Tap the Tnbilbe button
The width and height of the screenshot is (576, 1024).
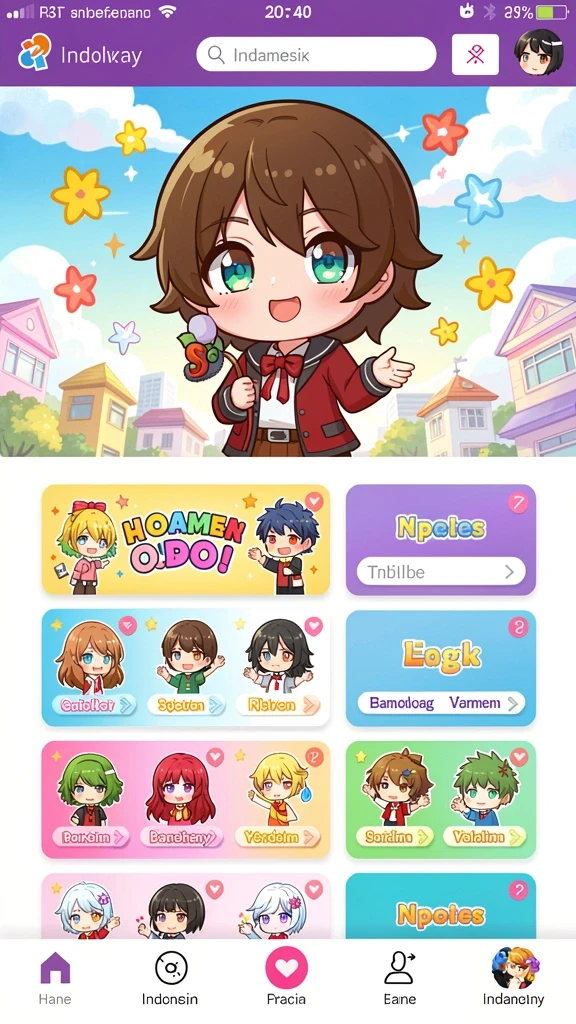click(x=441, y=572)
